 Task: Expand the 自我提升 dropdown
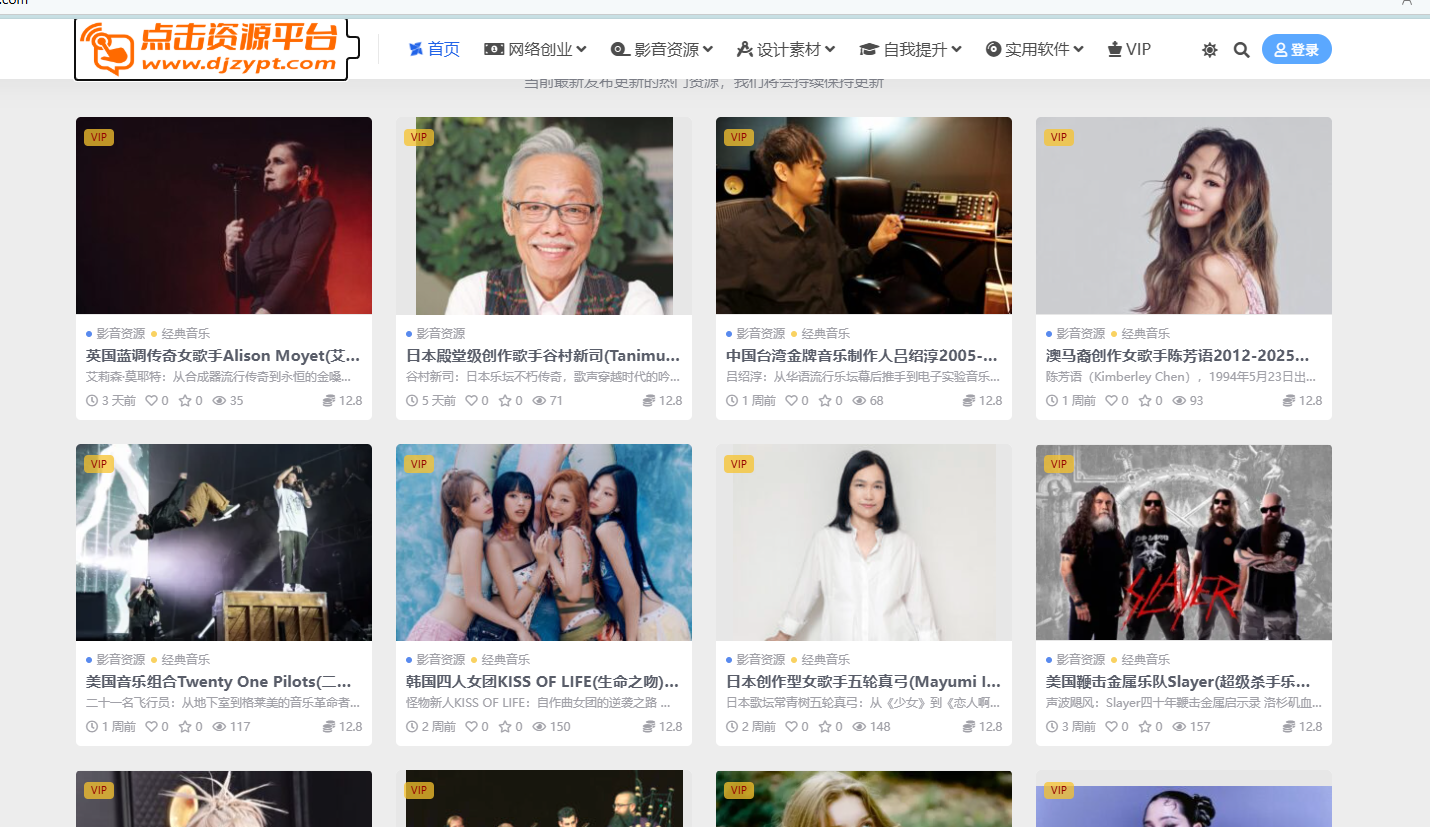click(911, 49)
